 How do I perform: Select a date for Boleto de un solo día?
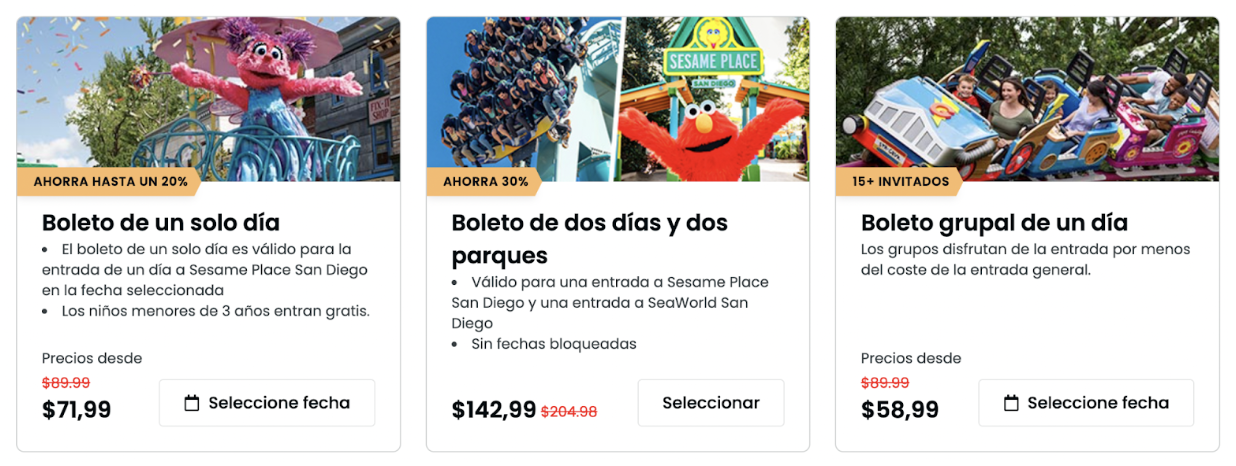click(x=267, y=403)
